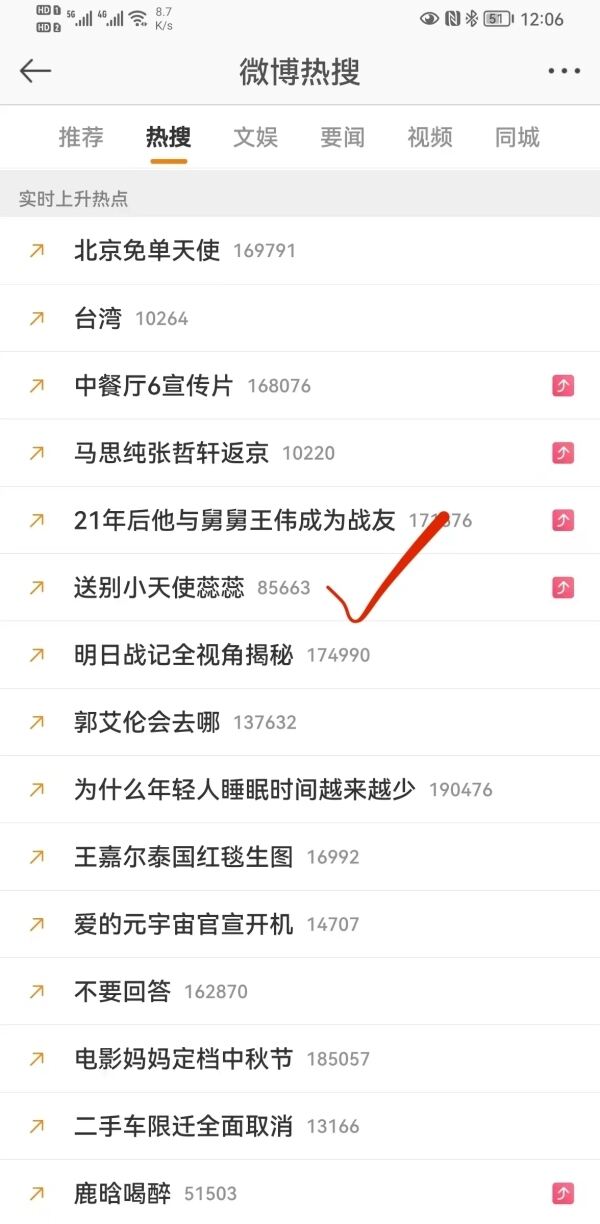
Task: Open the 明日战记全视角揭秘 topic
Action: [x=183, y=655]
